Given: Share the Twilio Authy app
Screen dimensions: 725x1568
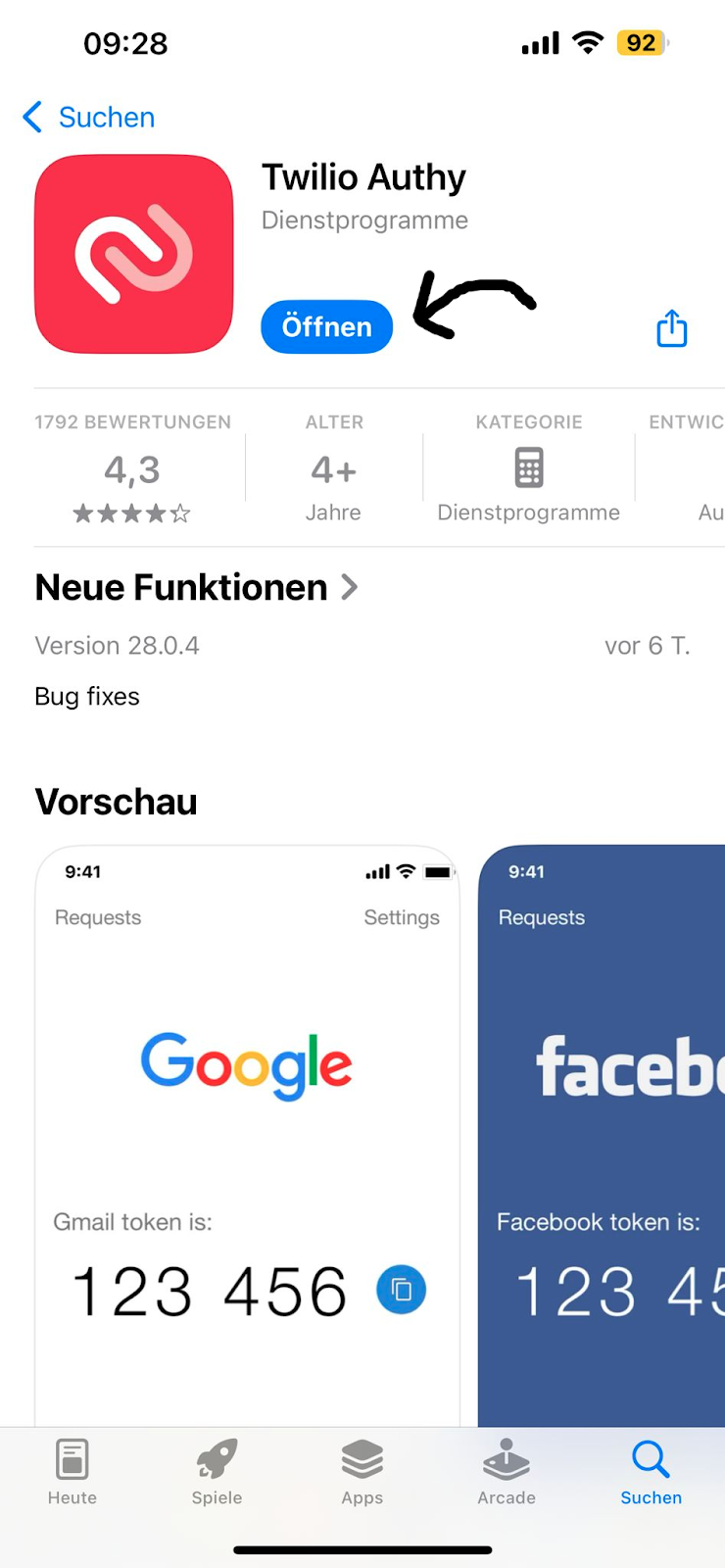Looking at the screenshot, I should pos(671,328).
